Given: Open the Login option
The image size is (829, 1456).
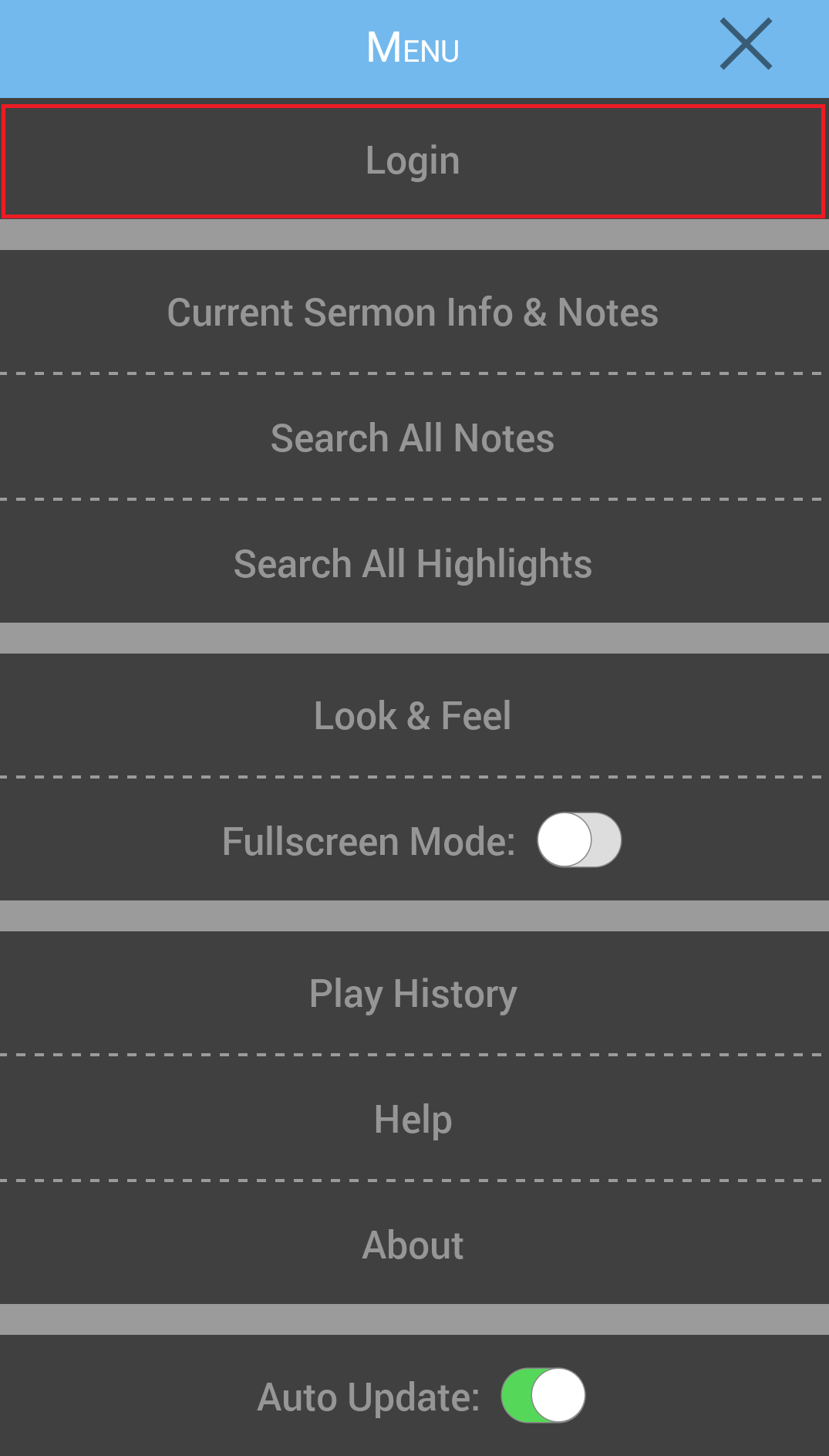Looking at the screenshot, I should pyautogui.click(x=414, y=161).
